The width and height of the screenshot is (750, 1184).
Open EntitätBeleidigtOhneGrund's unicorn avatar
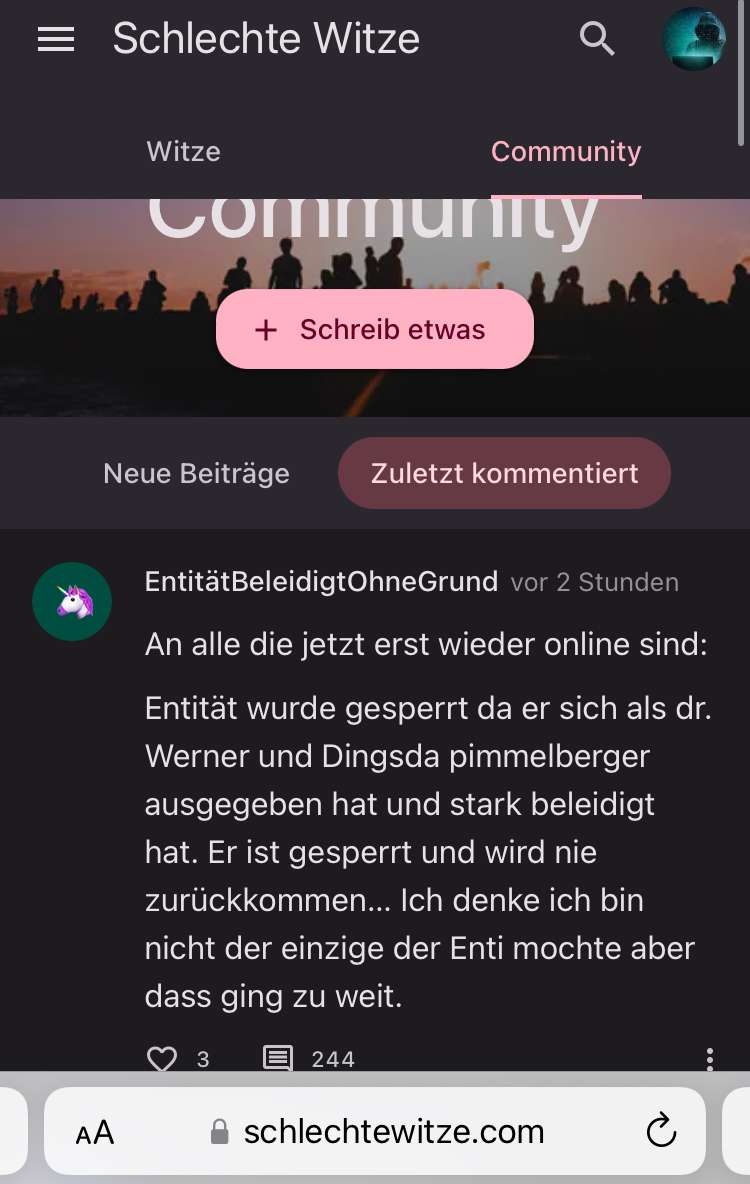(72, 601)
